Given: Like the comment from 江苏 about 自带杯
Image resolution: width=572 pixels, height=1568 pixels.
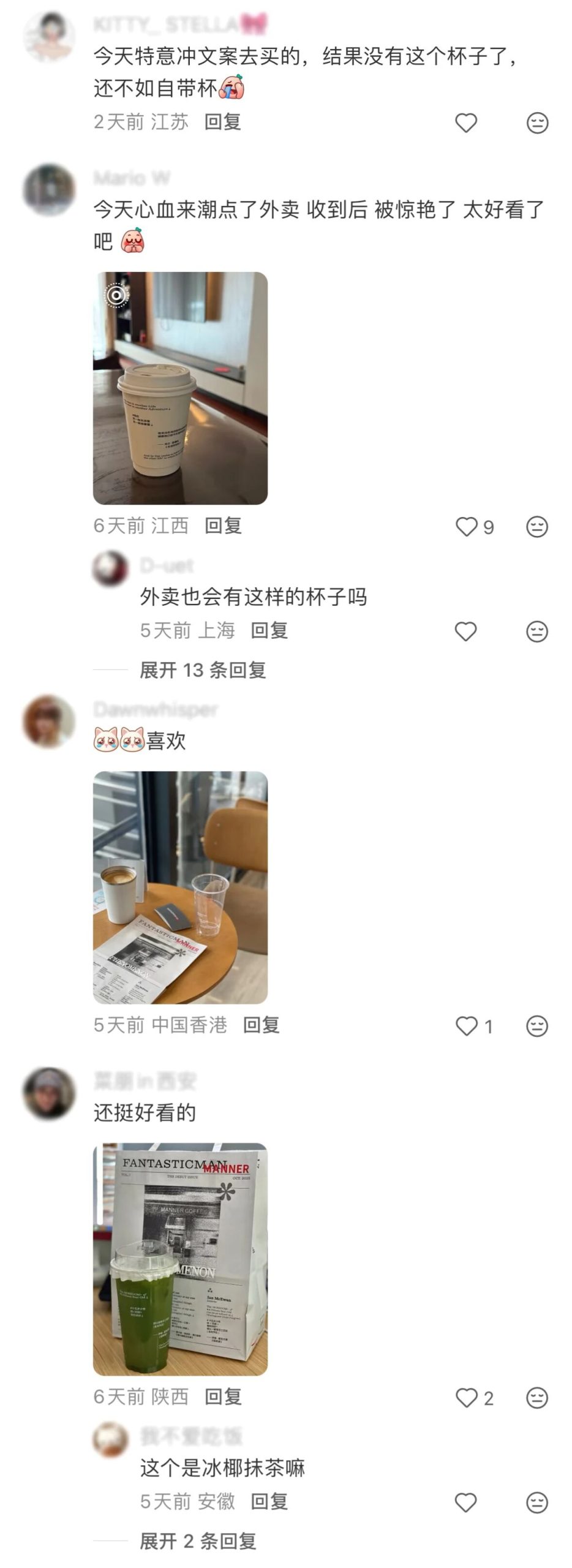Looking at the screenshot, I should tap(465, 123).
